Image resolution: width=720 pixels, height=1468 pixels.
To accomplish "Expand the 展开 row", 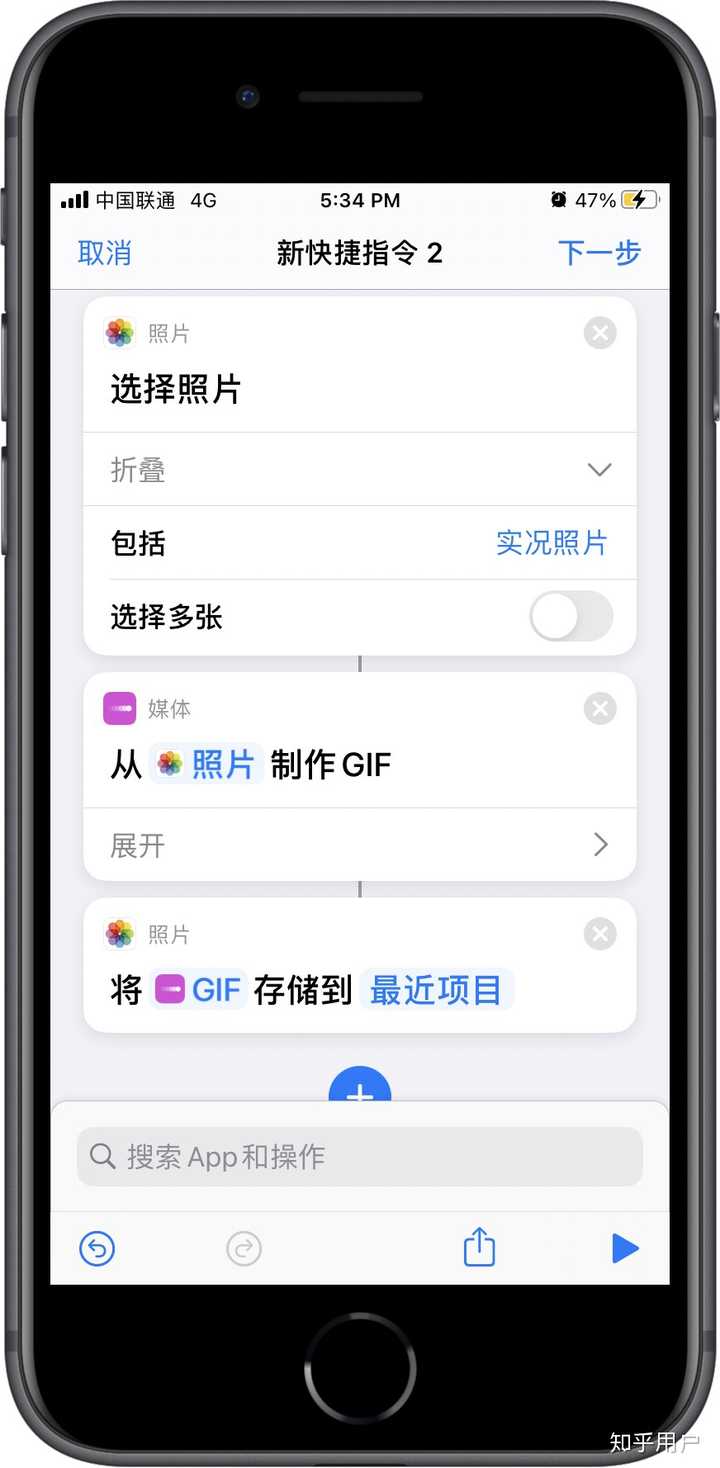I will [360, 845].
